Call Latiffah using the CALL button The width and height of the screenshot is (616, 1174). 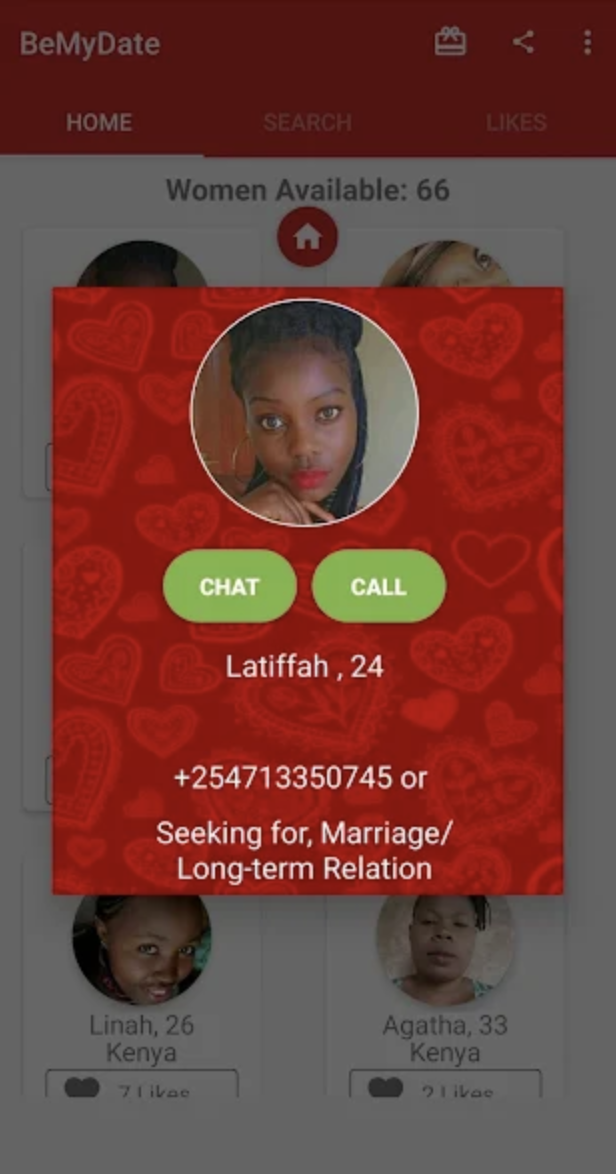378,586
